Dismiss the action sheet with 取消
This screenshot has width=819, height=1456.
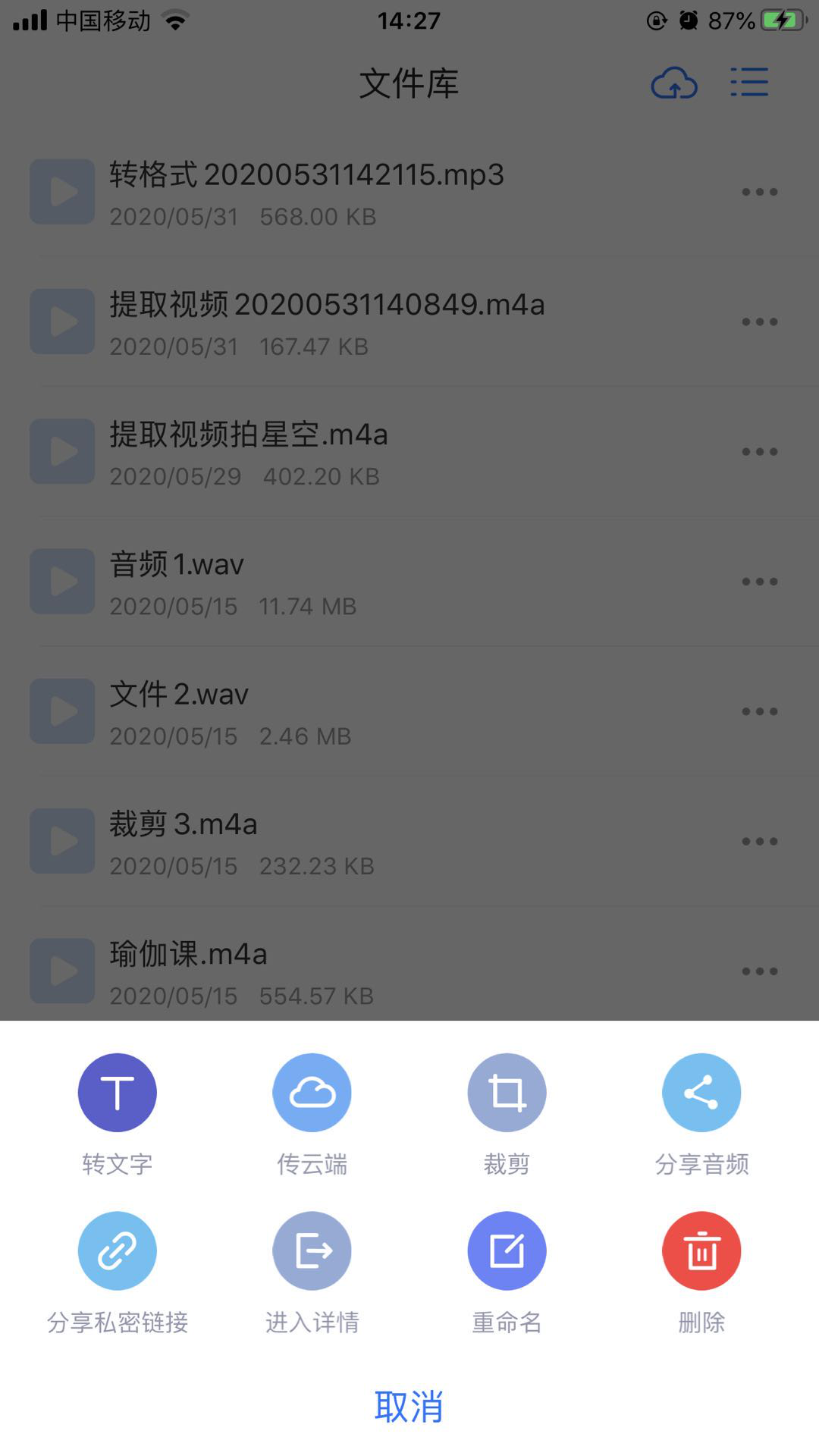click(x=409, y=1407)
